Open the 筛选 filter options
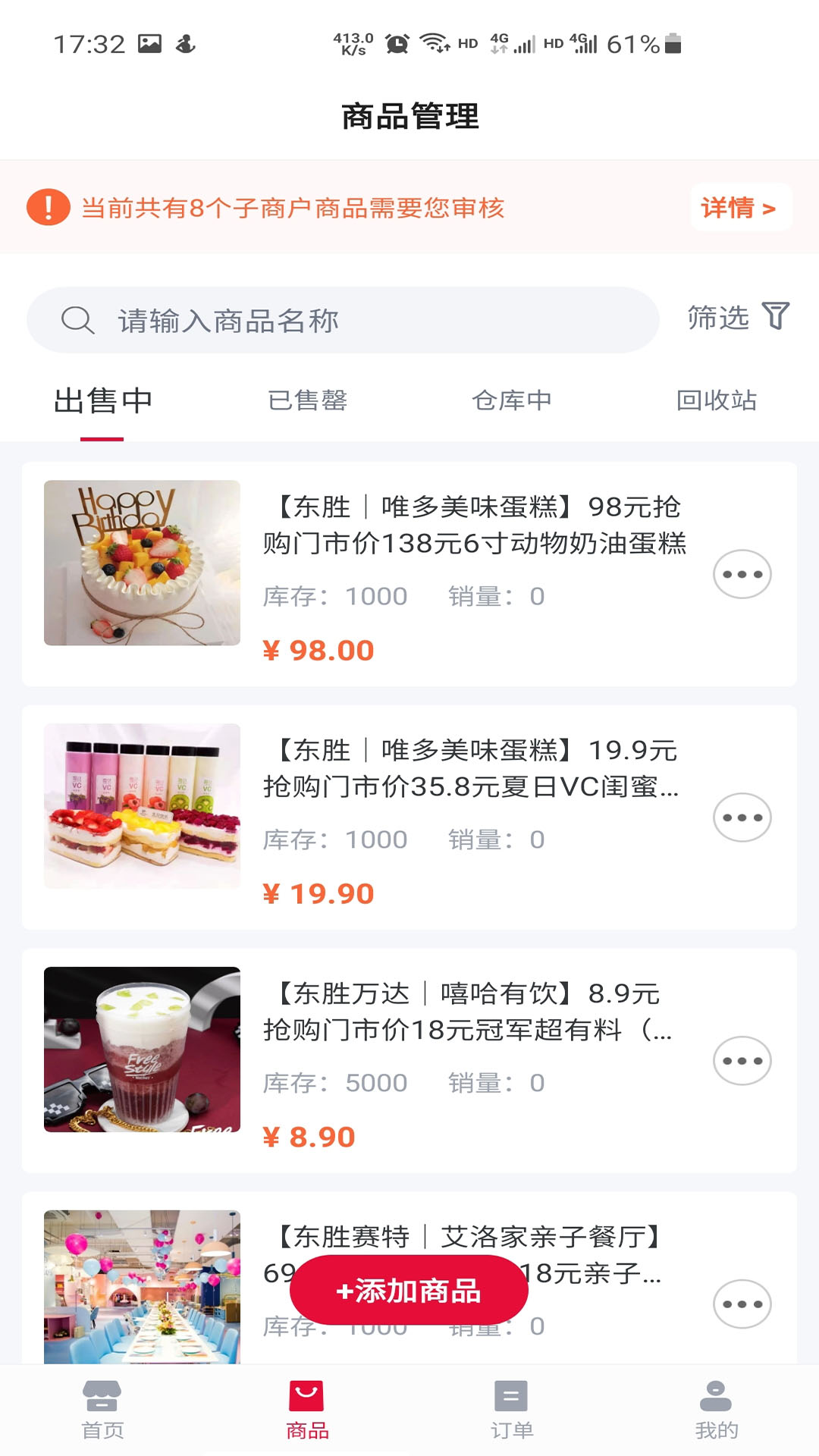This screenshot has width=819, height=1456. pos(737,317)
